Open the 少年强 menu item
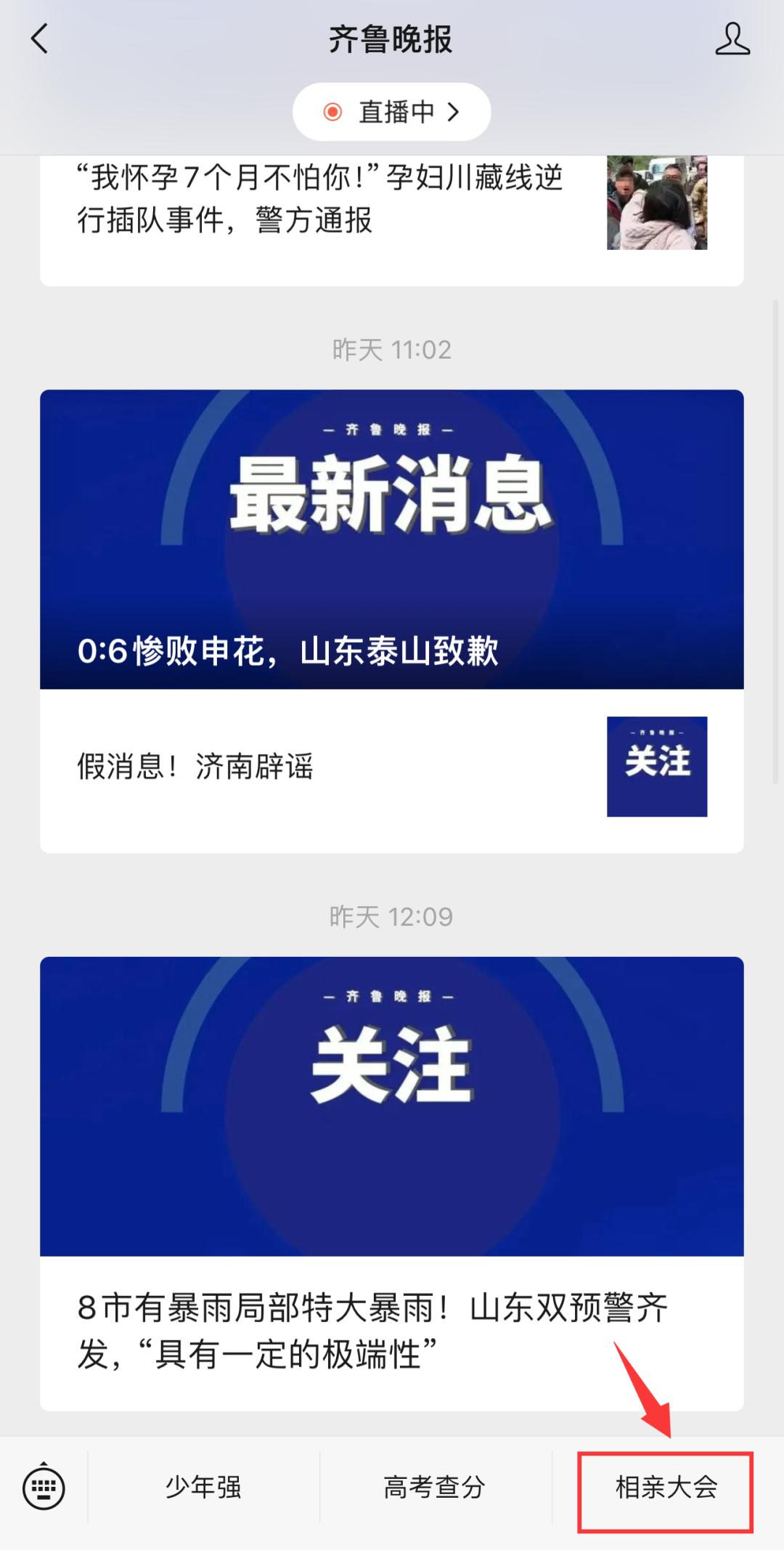Screen dimensions: 784x1550 (202, 1488)
